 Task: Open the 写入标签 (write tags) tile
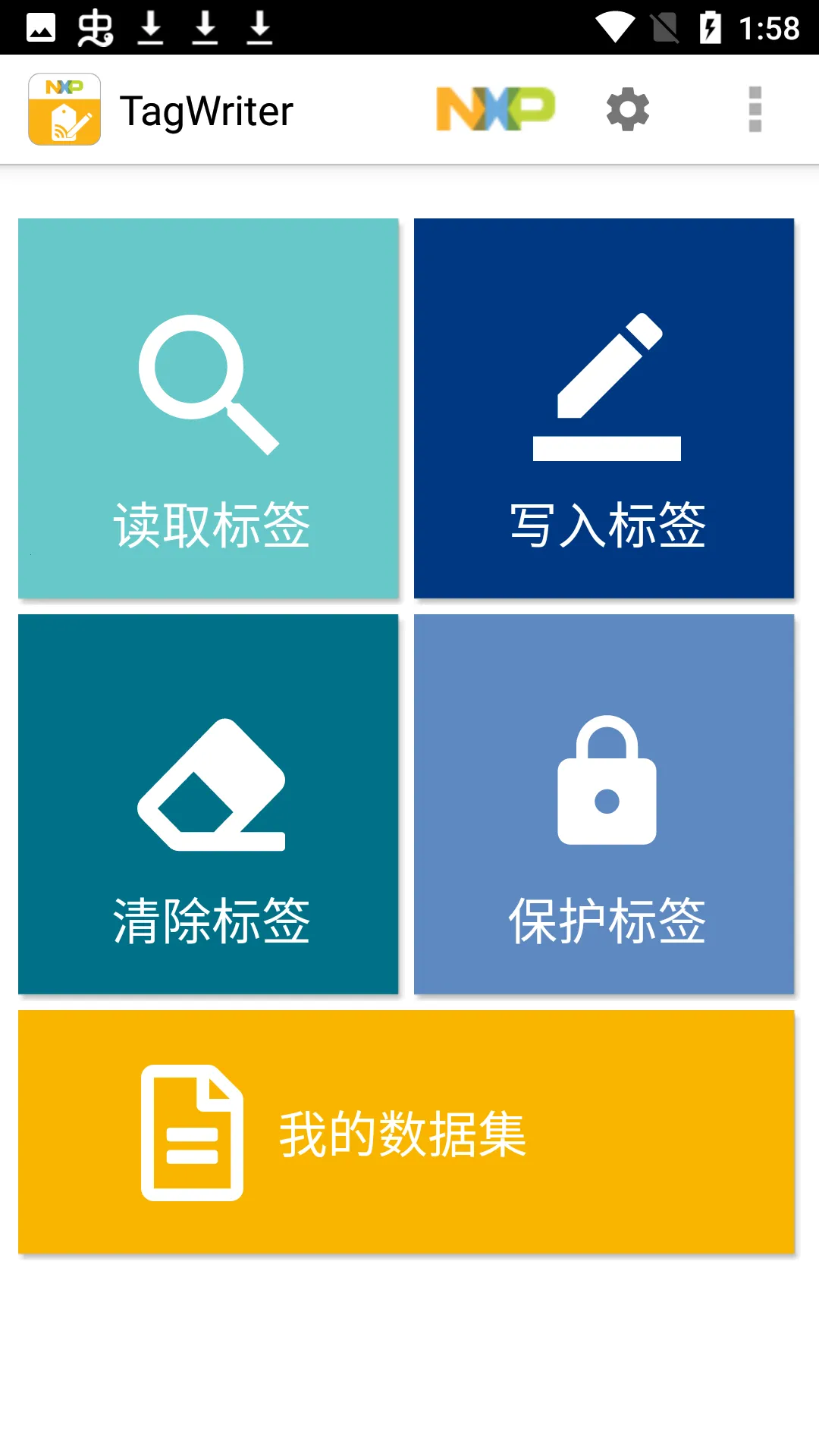(604, 409)
